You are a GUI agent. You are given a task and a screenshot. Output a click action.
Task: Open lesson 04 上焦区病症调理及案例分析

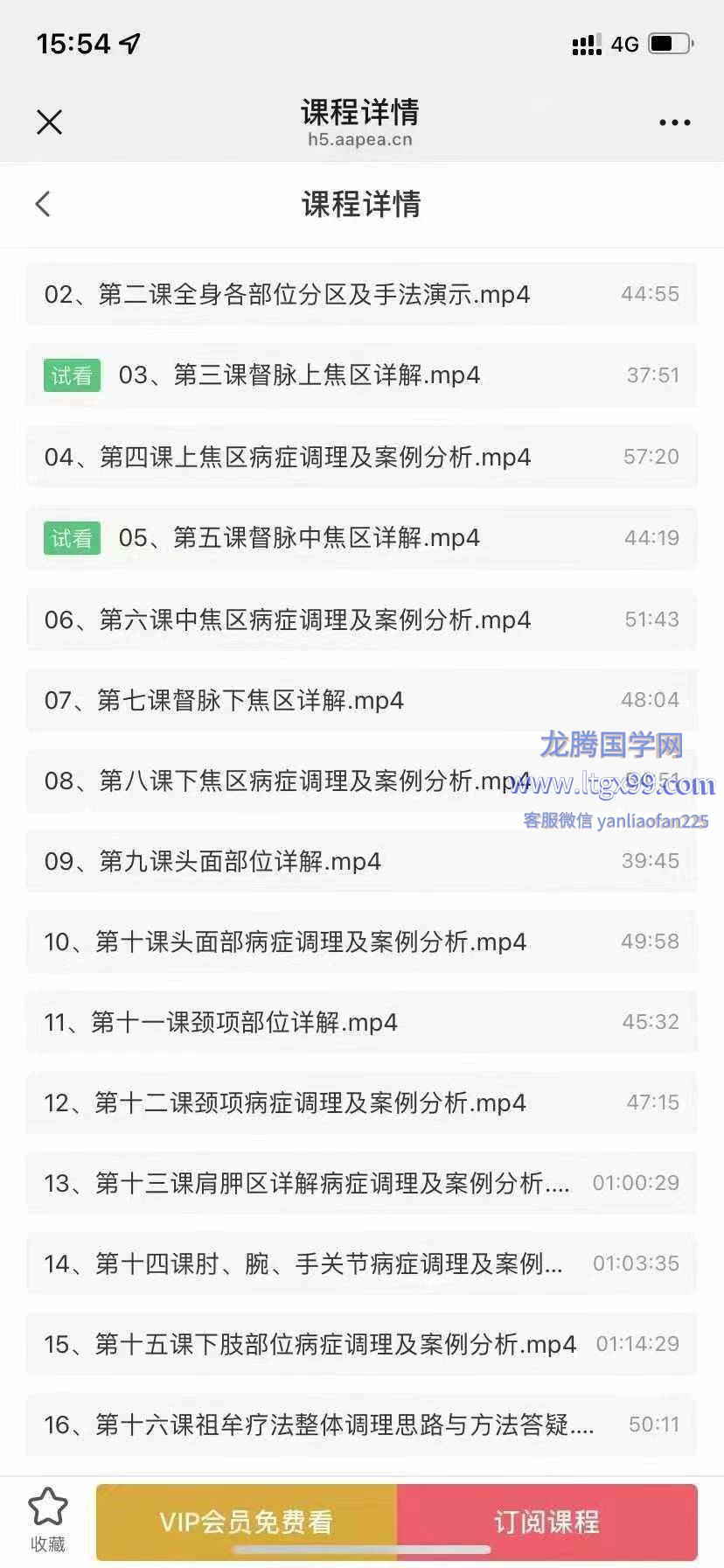[x=362, y=457]
